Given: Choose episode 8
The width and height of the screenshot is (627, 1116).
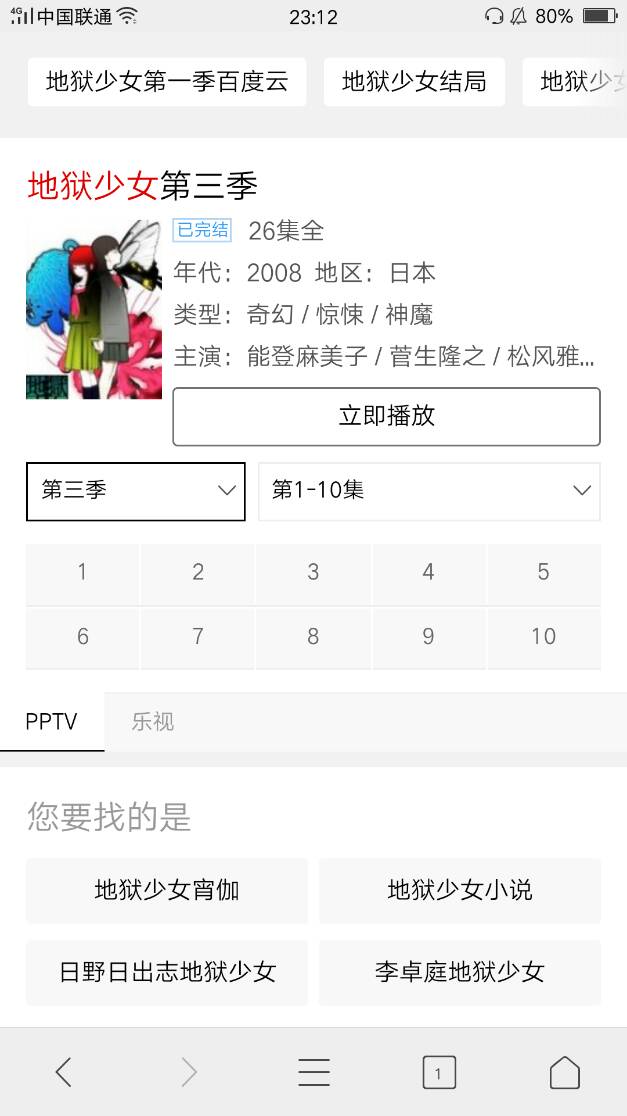Looking at the screenshot, I should 313,637.
